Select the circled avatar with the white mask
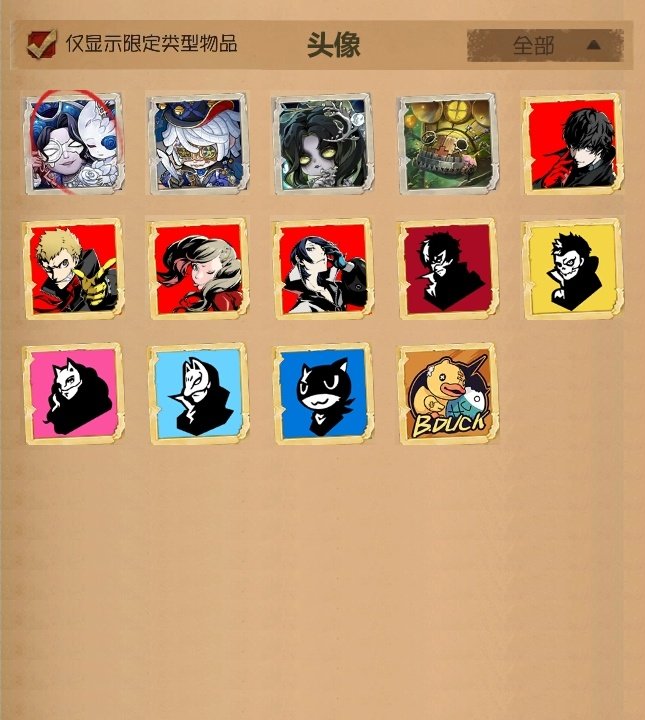This screenshot has height=720, width=645. [x=75, y=143]
